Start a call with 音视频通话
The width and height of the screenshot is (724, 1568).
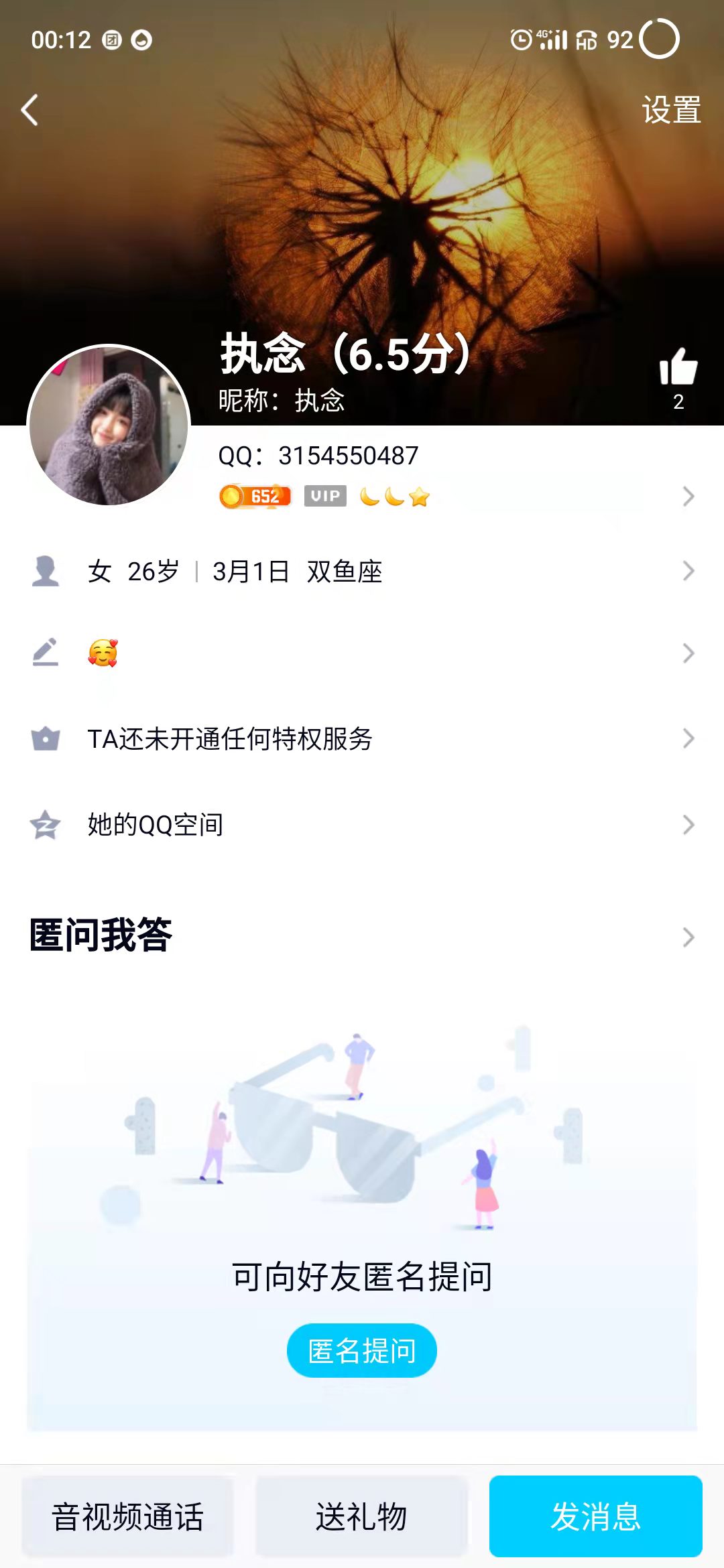click(129, 1518)
